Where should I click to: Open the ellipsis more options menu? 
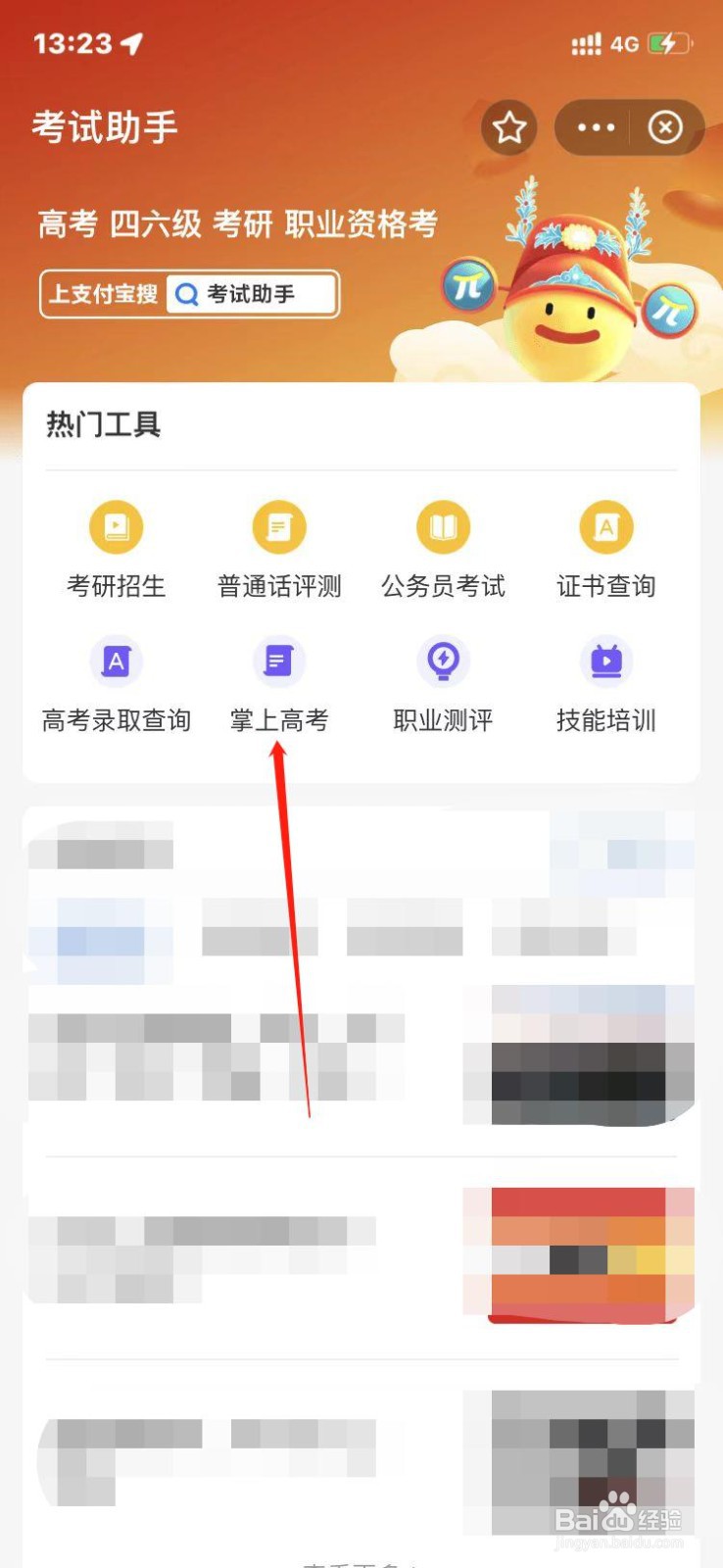pyautogui.click(x=594, y=127)
